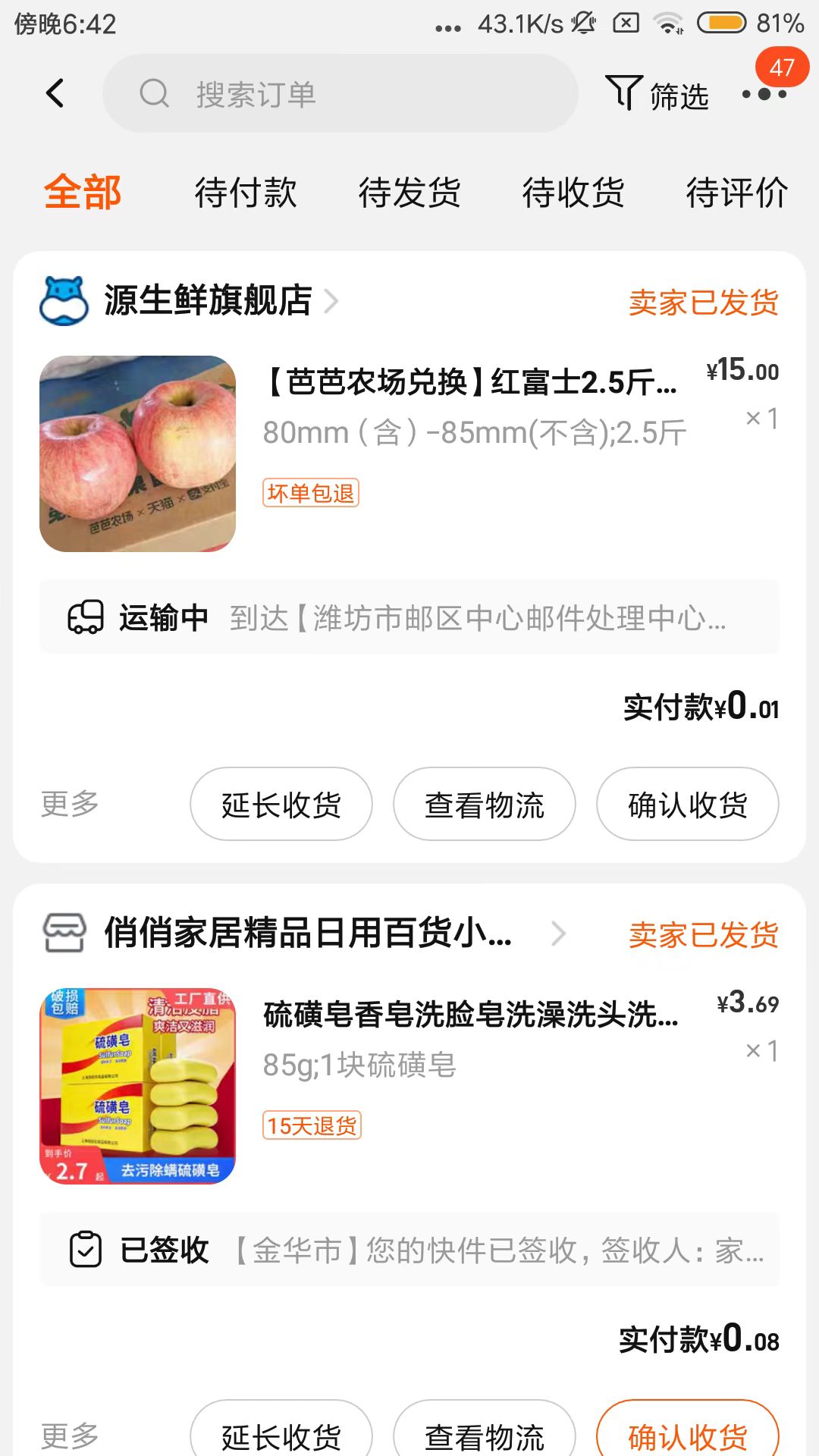Tap 确认收货 for the 硫磺皂 order
The image size is (819, 1456).
[688, 1433]
